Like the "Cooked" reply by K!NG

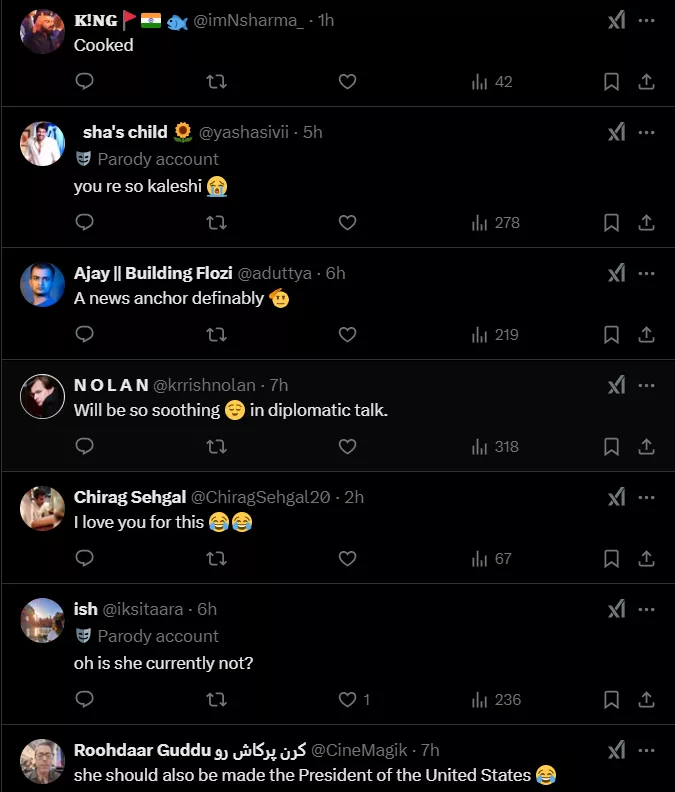pyautogui.click(x=347, y=82)
